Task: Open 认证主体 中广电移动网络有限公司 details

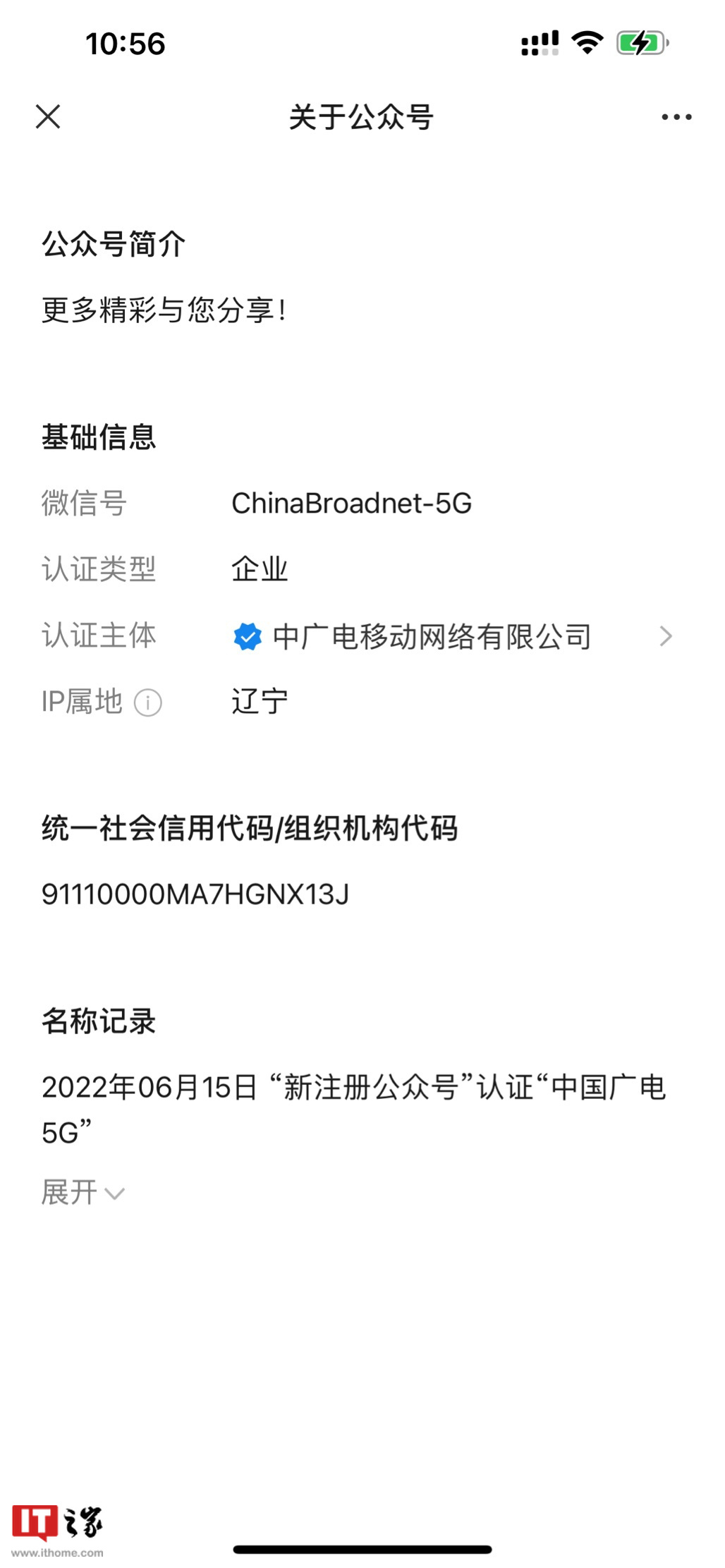Action: click(x=451, y=636)
